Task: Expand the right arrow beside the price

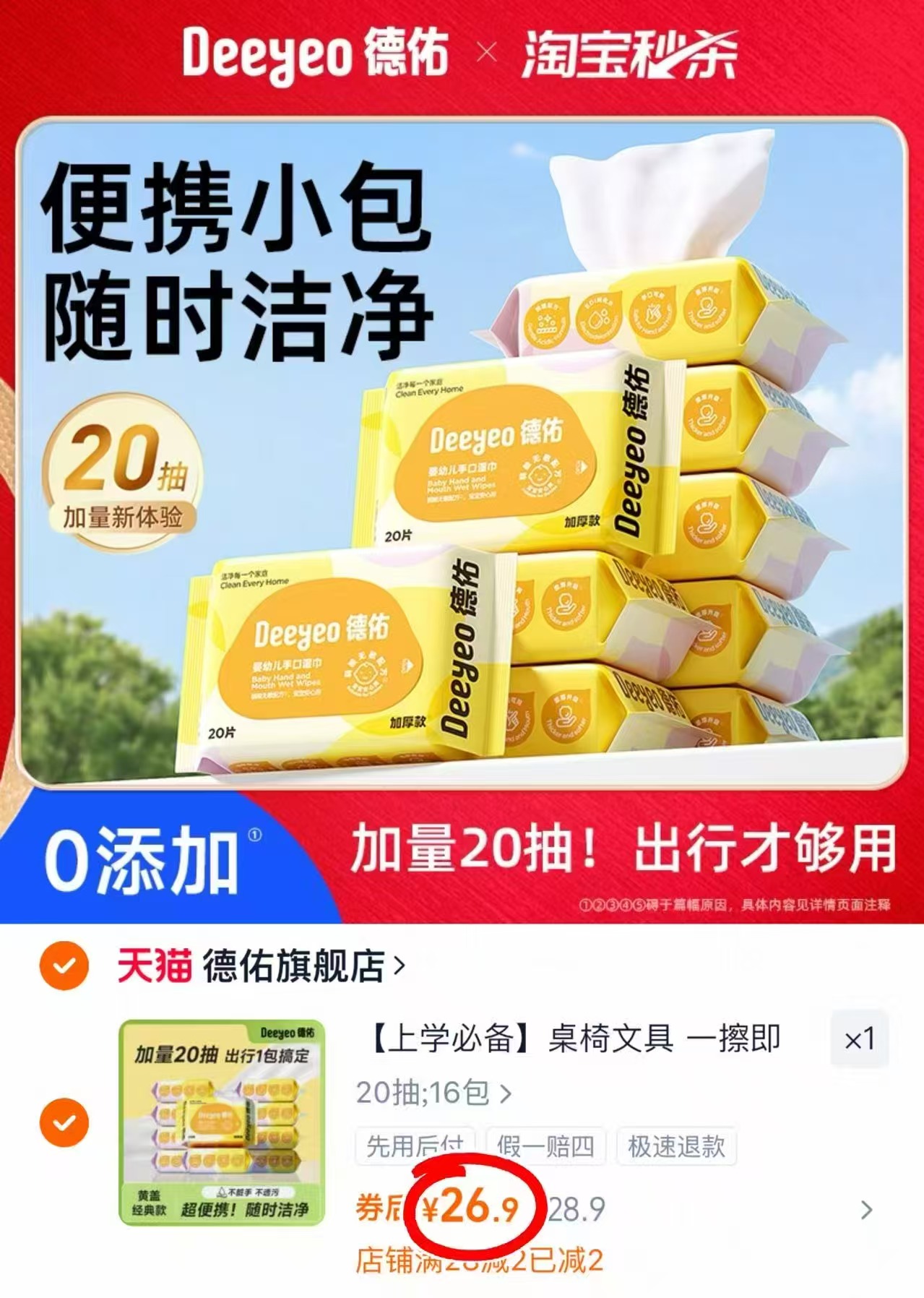Action: click(x=871, y=1205)
